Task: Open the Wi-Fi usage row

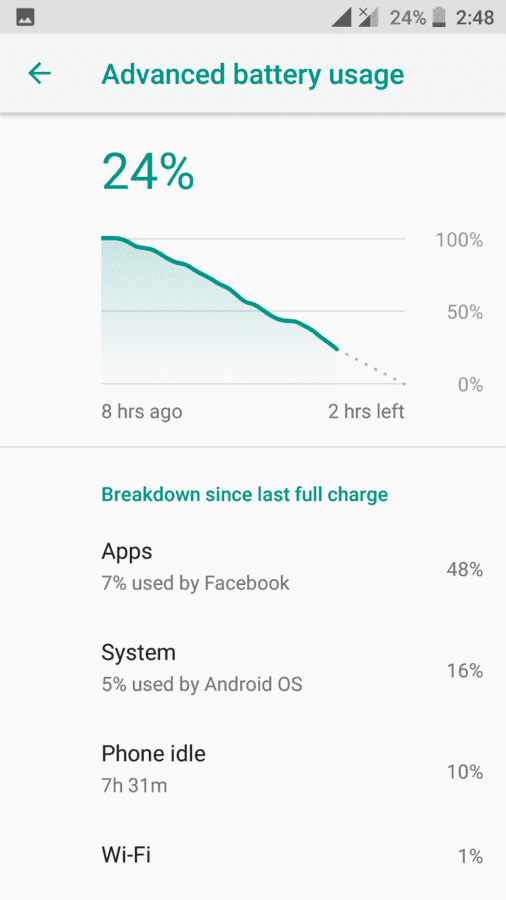Action: coord(253,856)
